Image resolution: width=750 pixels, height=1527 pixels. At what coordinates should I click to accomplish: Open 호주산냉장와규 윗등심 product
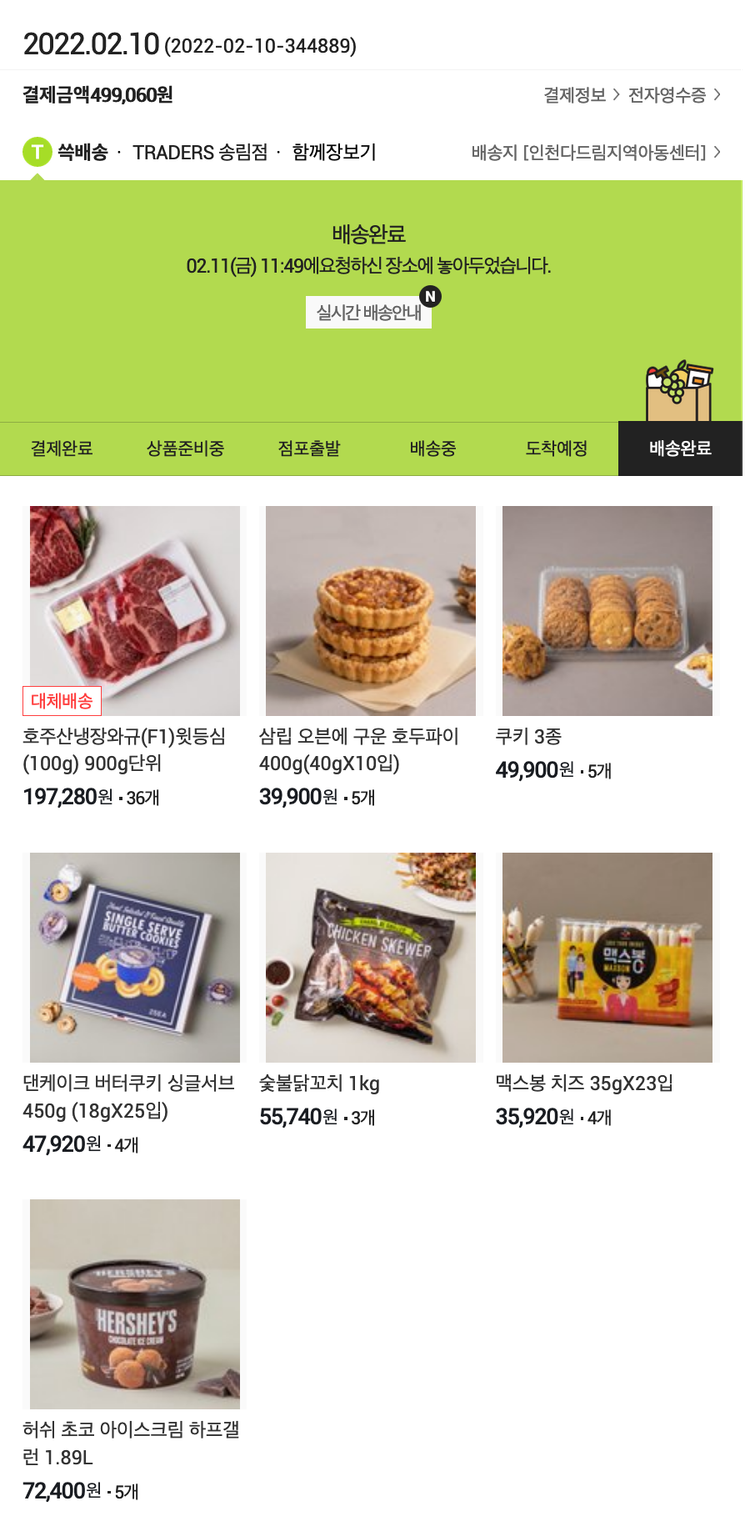135,610
